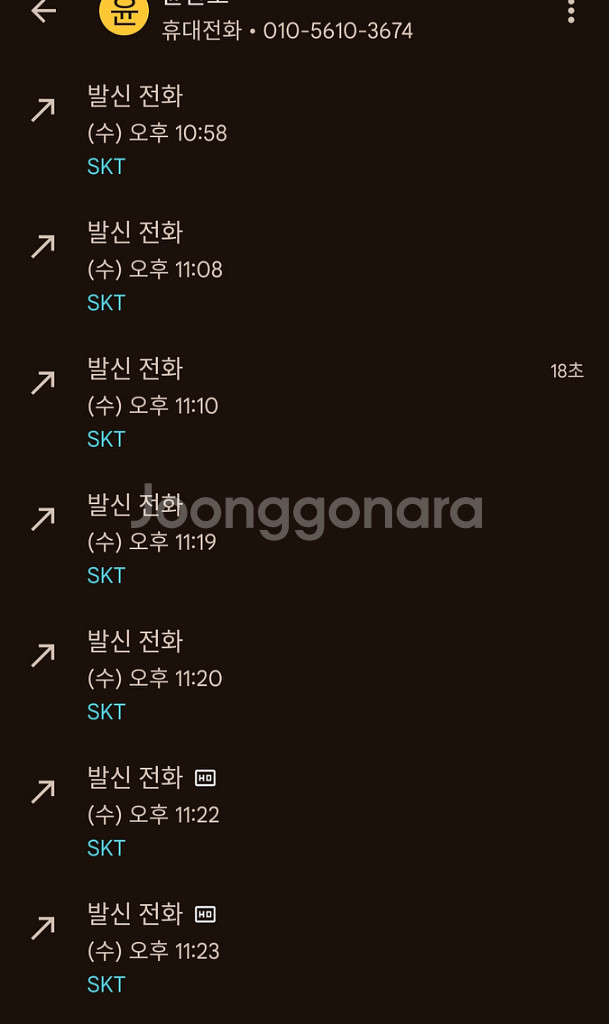This screenshot has height=1024, width=609.
Task: Select the 18초 call at 오후 11:10
Action: coord(300,403)
